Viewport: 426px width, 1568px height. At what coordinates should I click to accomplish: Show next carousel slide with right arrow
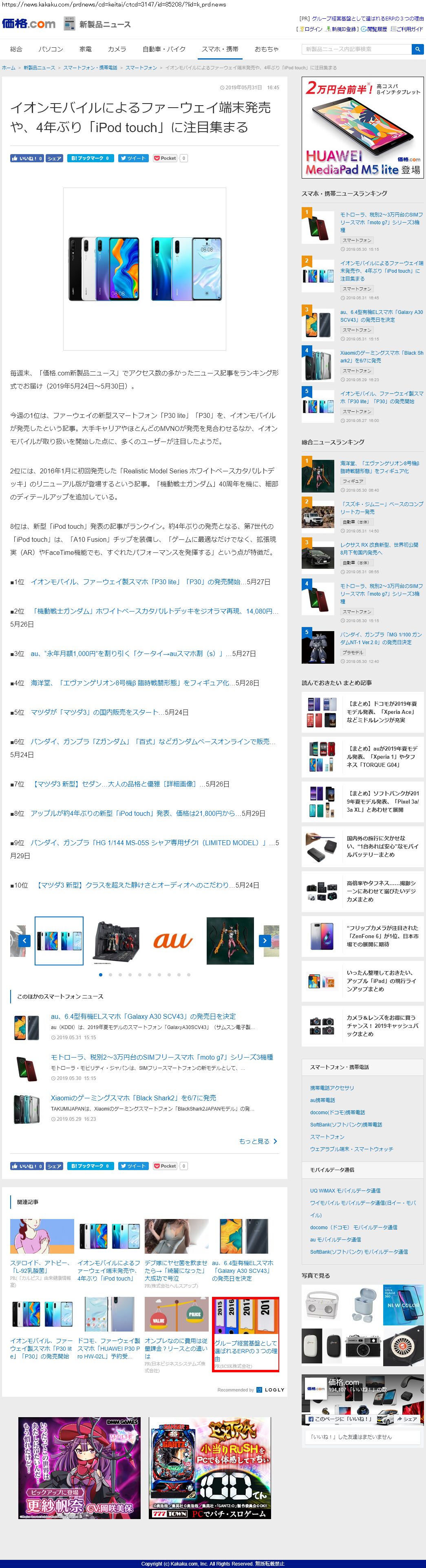[264, 941]
